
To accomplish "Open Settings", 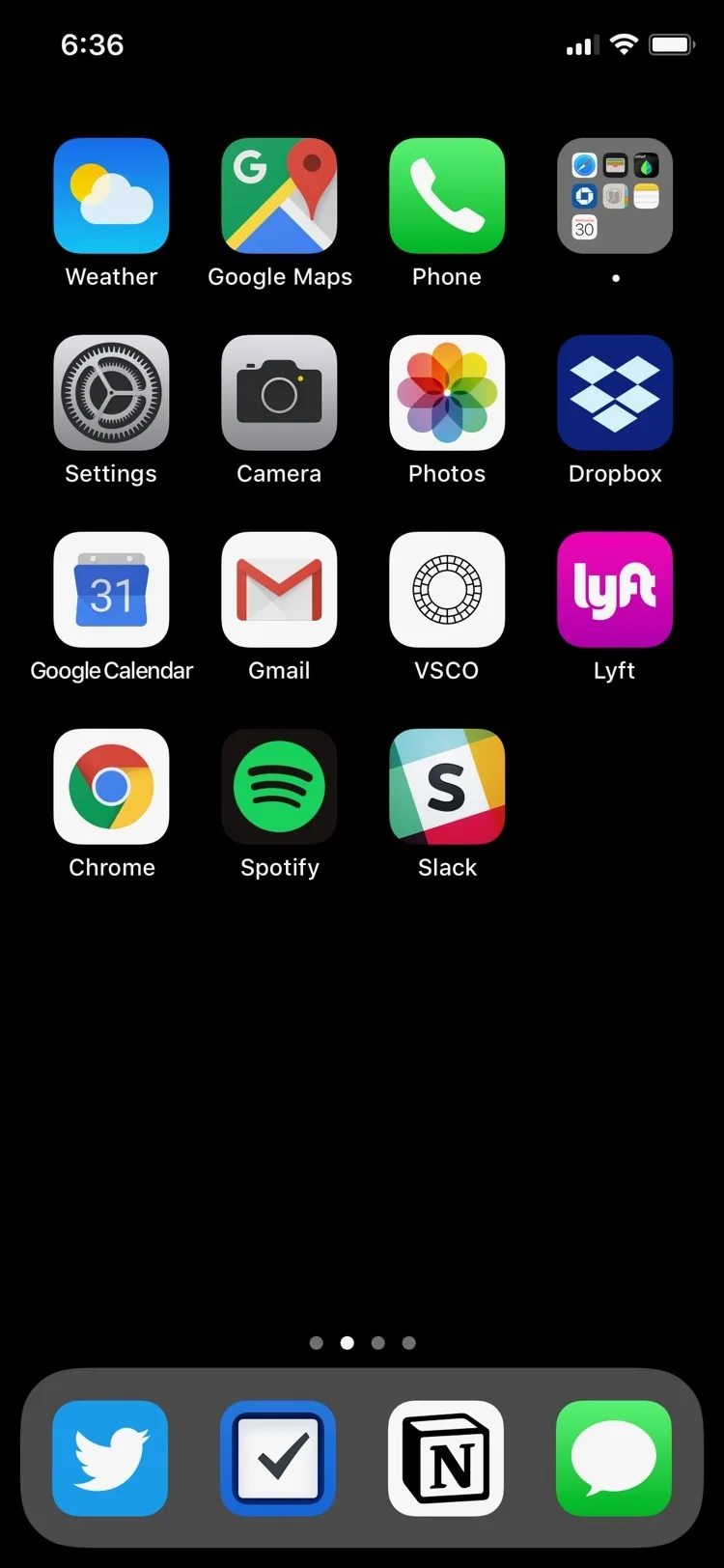I will point(111,393).
